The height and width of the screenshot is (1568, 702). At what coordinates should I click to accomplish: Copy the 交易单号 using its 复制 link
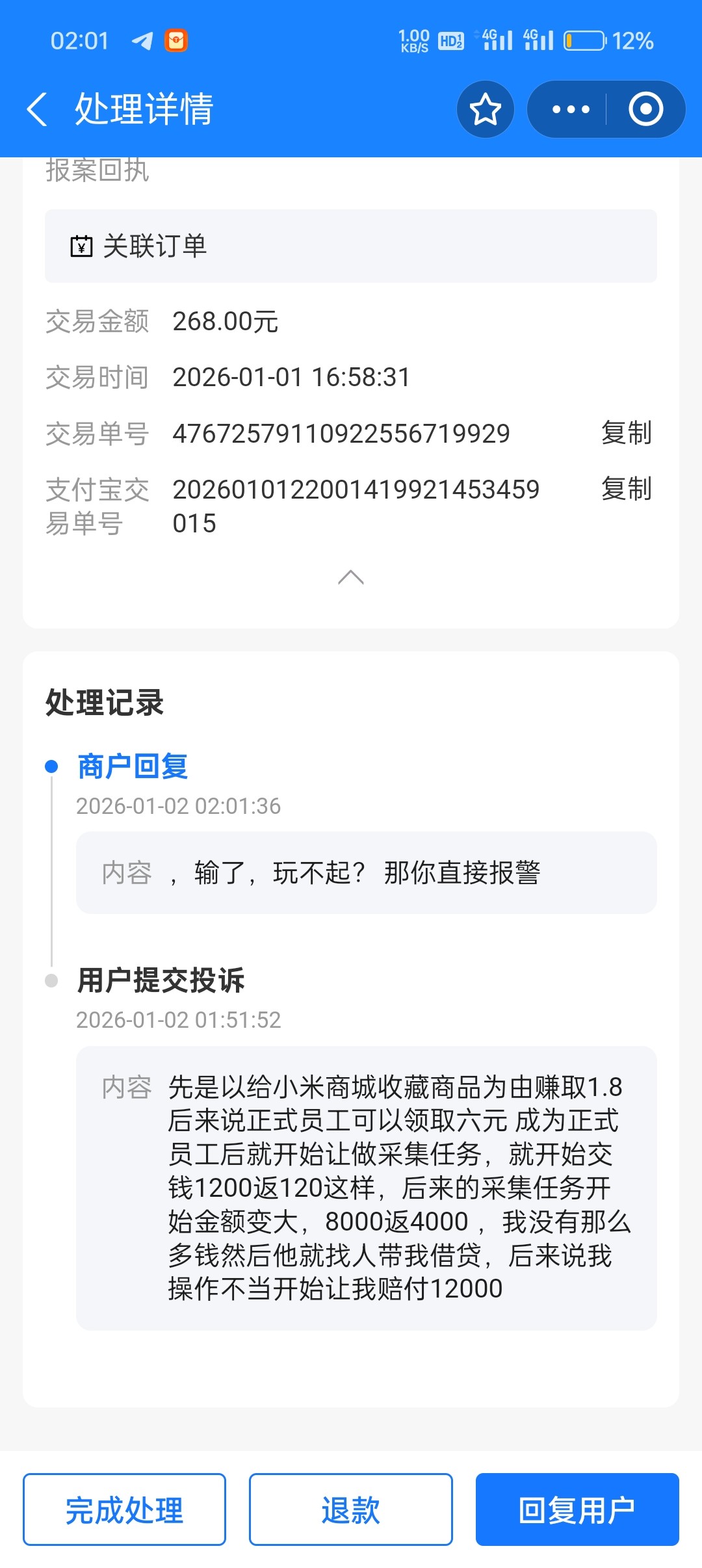[x=626, y=434]
